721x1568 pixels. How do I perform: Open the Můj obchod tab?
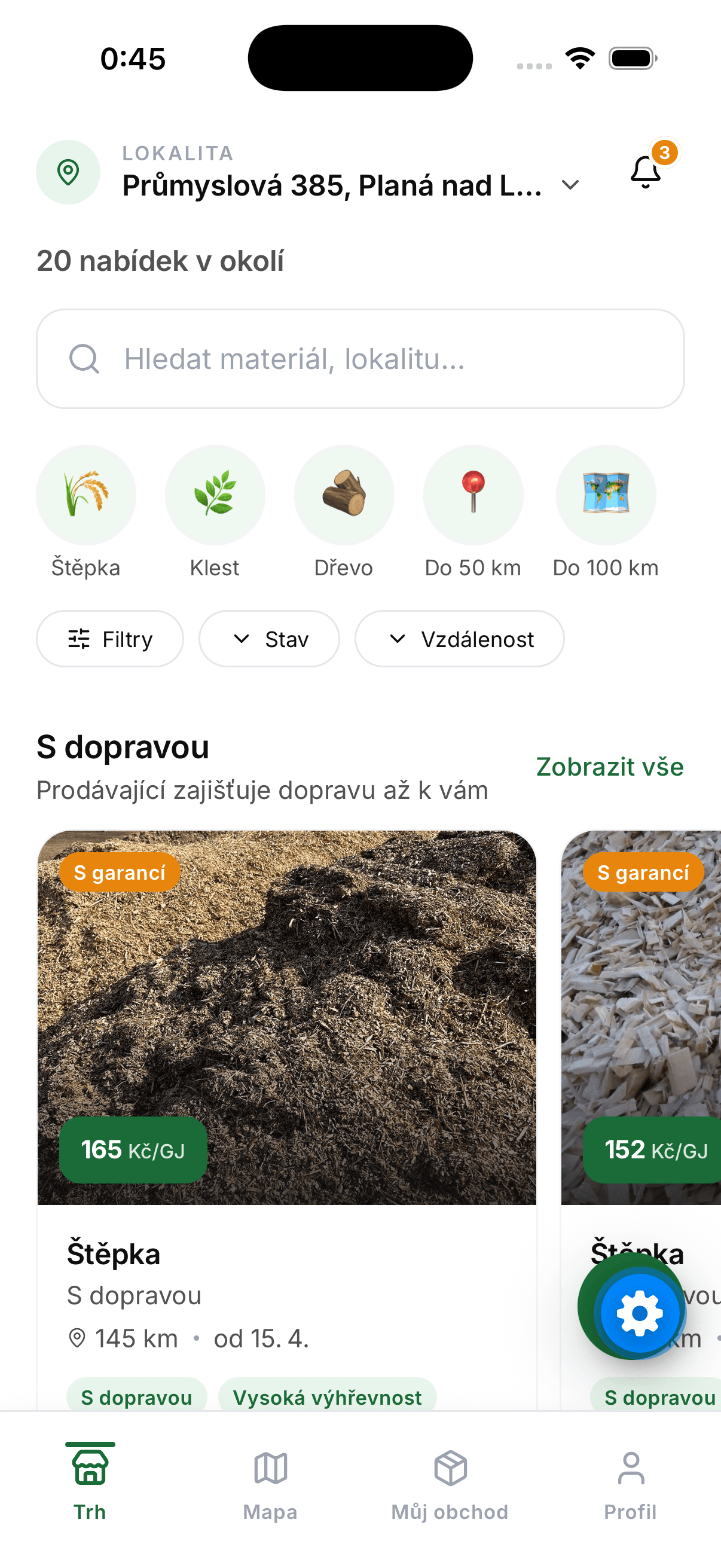pos(450,1485)
